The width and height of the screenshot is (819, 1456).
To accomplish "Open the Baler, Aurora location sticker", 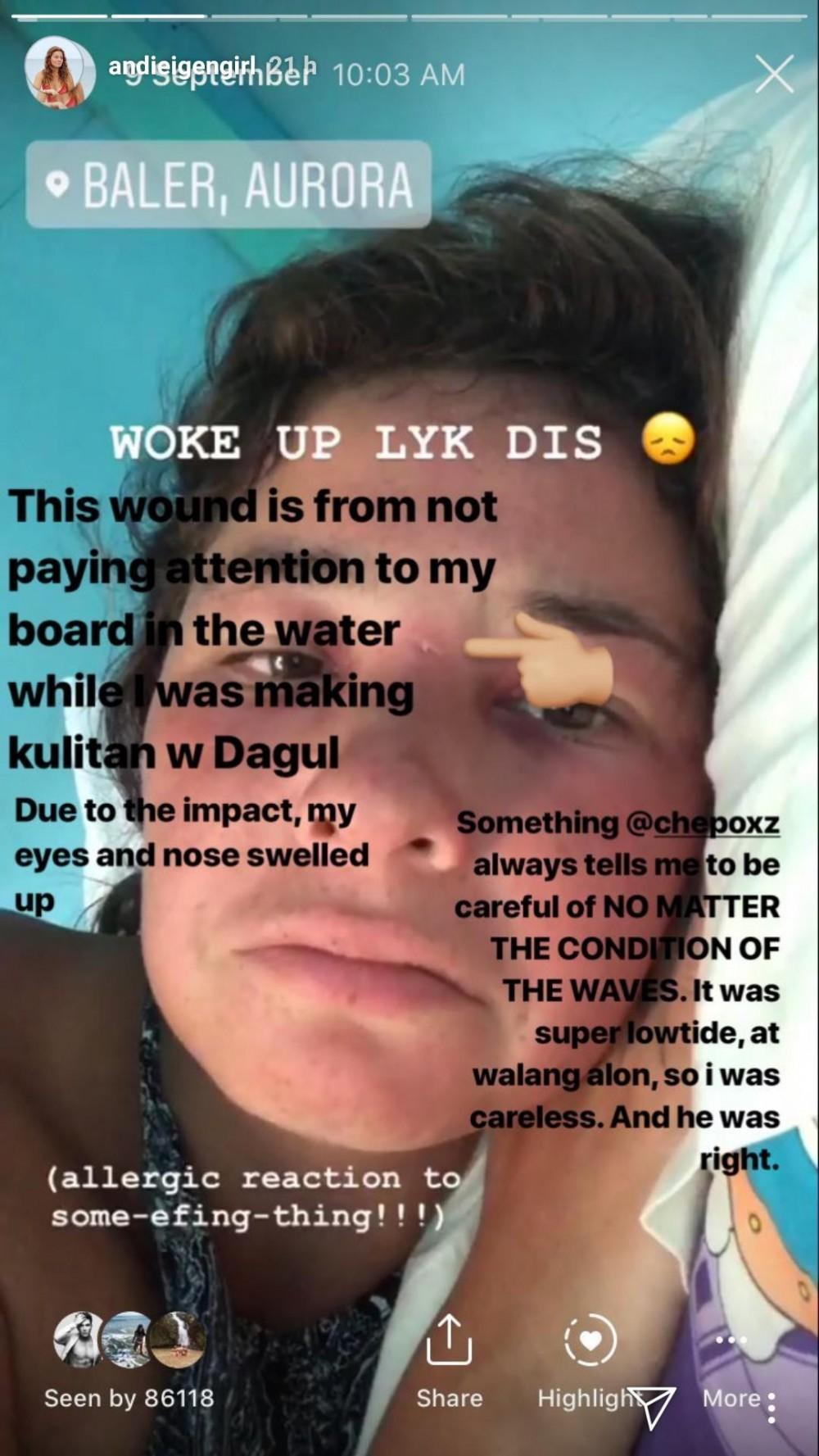I will coord(229,185).
